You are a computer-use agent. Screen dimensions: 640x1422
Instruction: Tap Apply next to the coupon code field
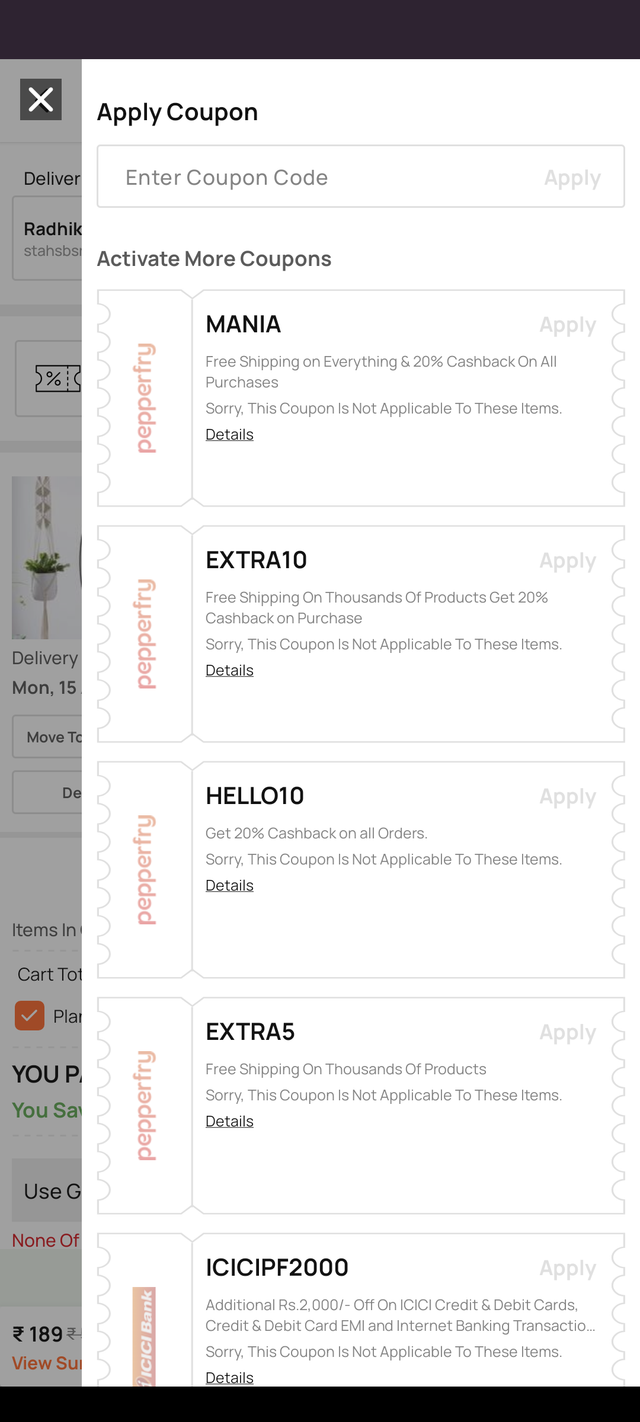tap(572, 178)
